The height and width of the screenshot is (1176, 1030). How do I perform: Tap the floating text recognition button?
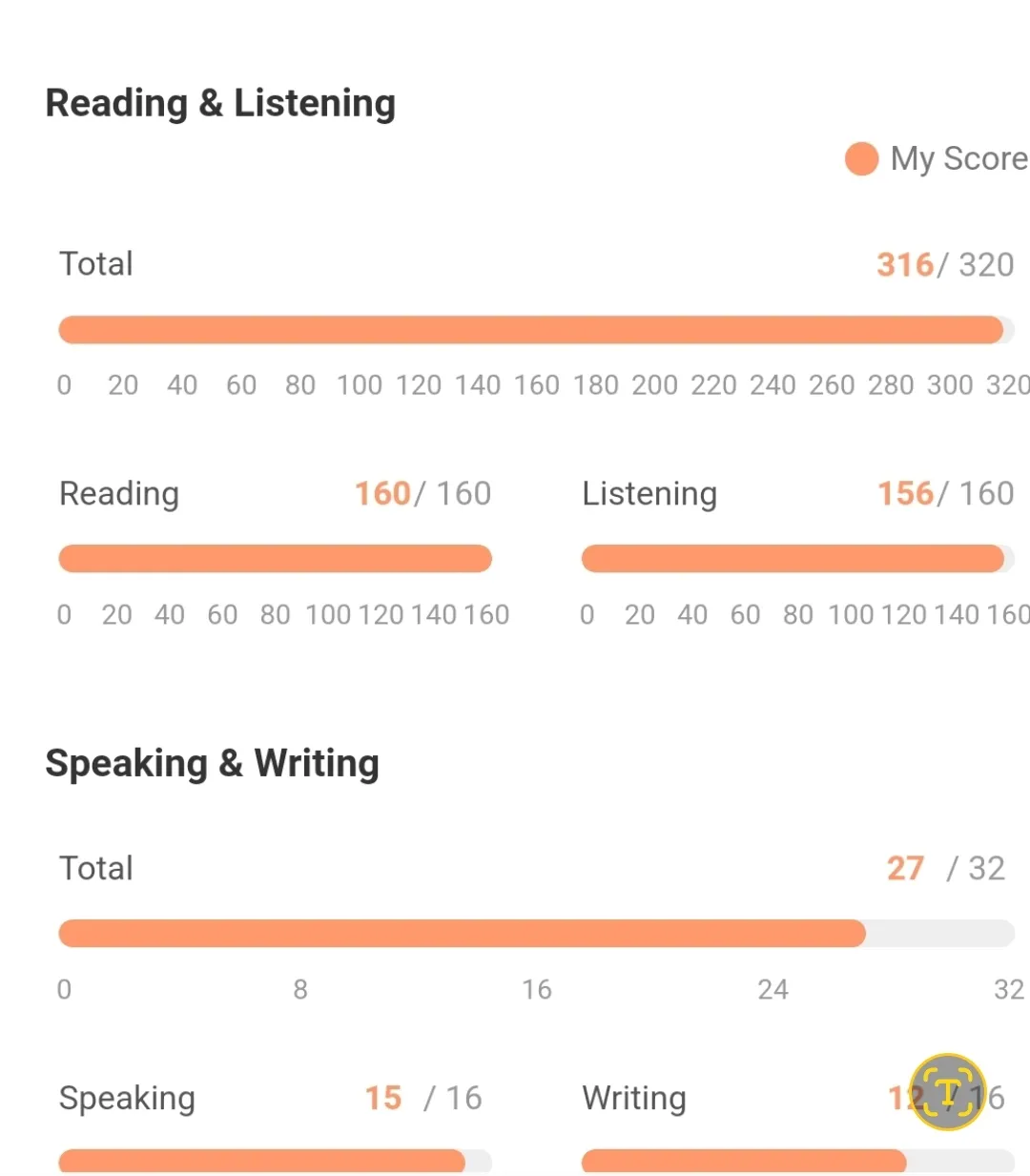(947, 1092)
